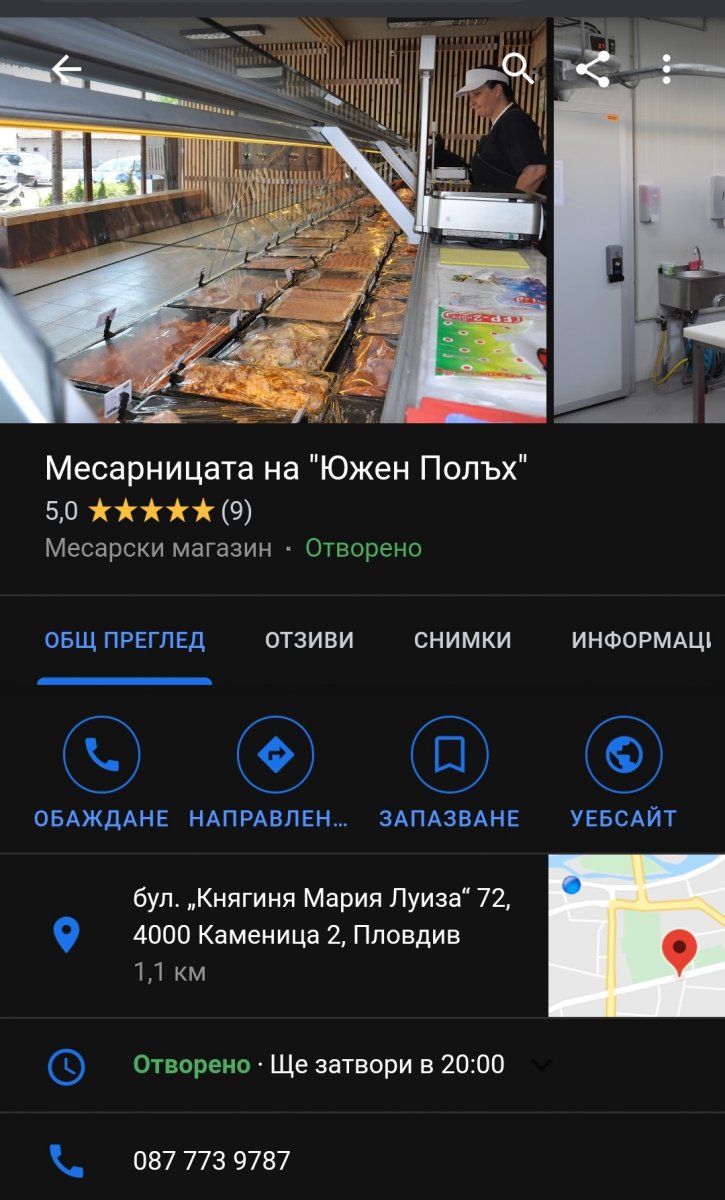Get directions with НАПРАВЛЕНИЯ button
Image resolution: width=725 pixels, height=1200 pixels.
click(276, 772)
